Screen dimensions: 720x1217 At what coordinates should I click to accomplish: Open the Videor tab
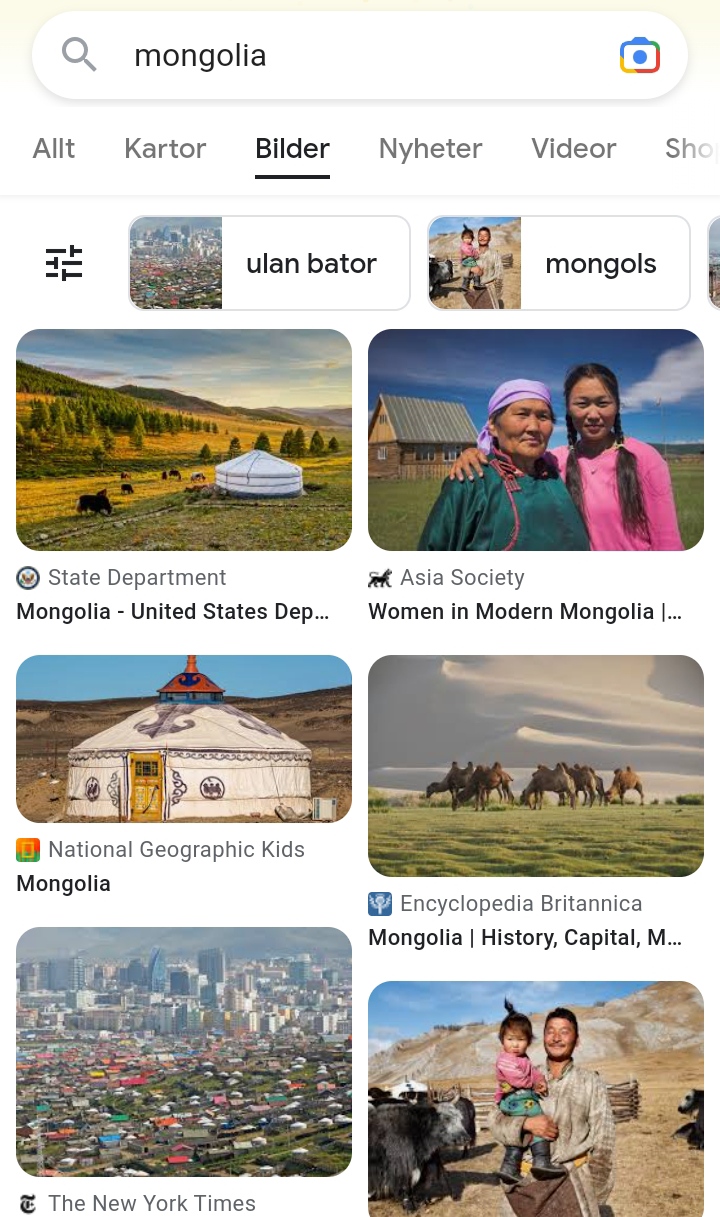pos(574,149)
